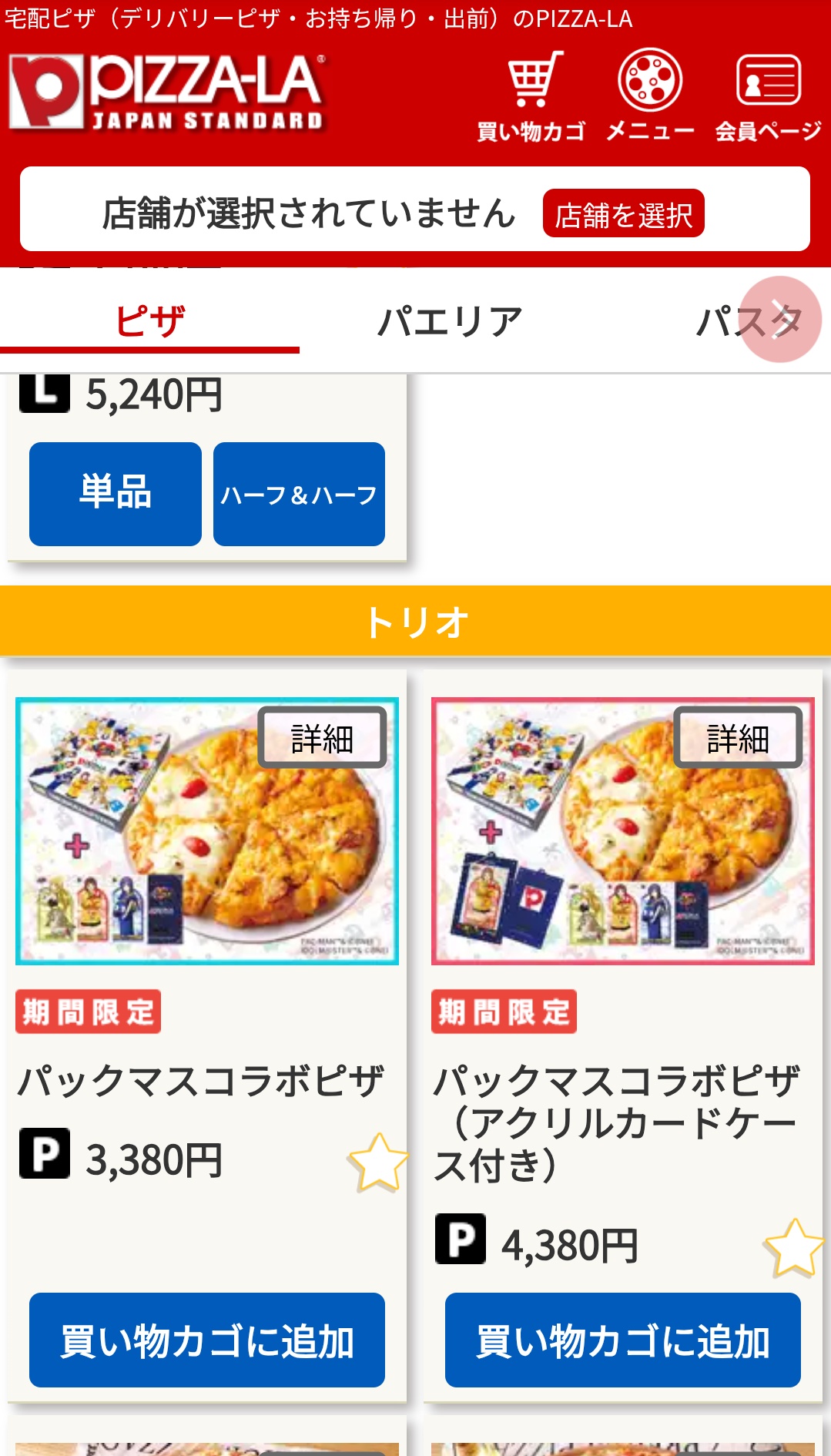This screenshot has width=831, height=1456.
Task: Select the ピザ tab
Action: [x=149, y=321]
